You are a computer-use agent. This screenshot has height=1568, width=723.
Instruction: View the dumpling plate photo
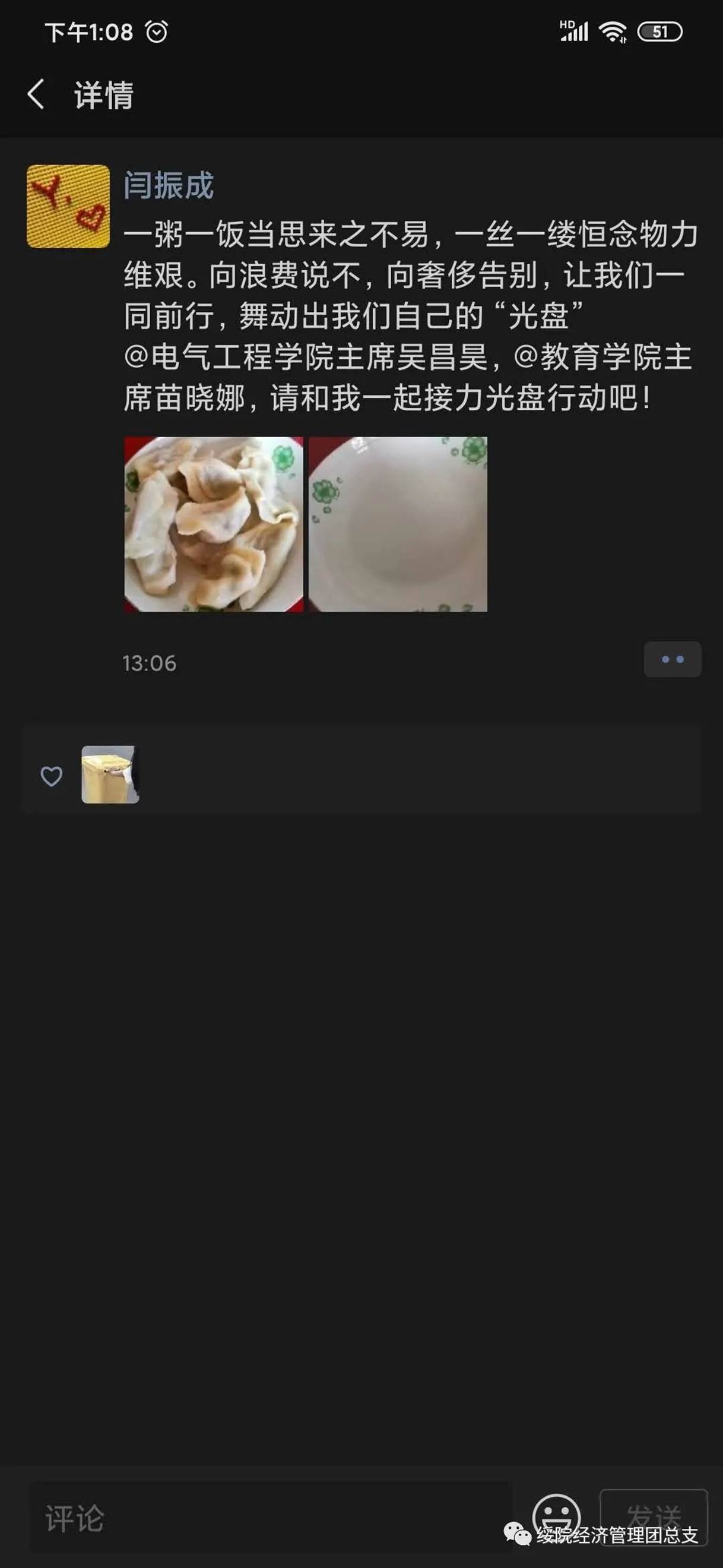tap(214, 524)
